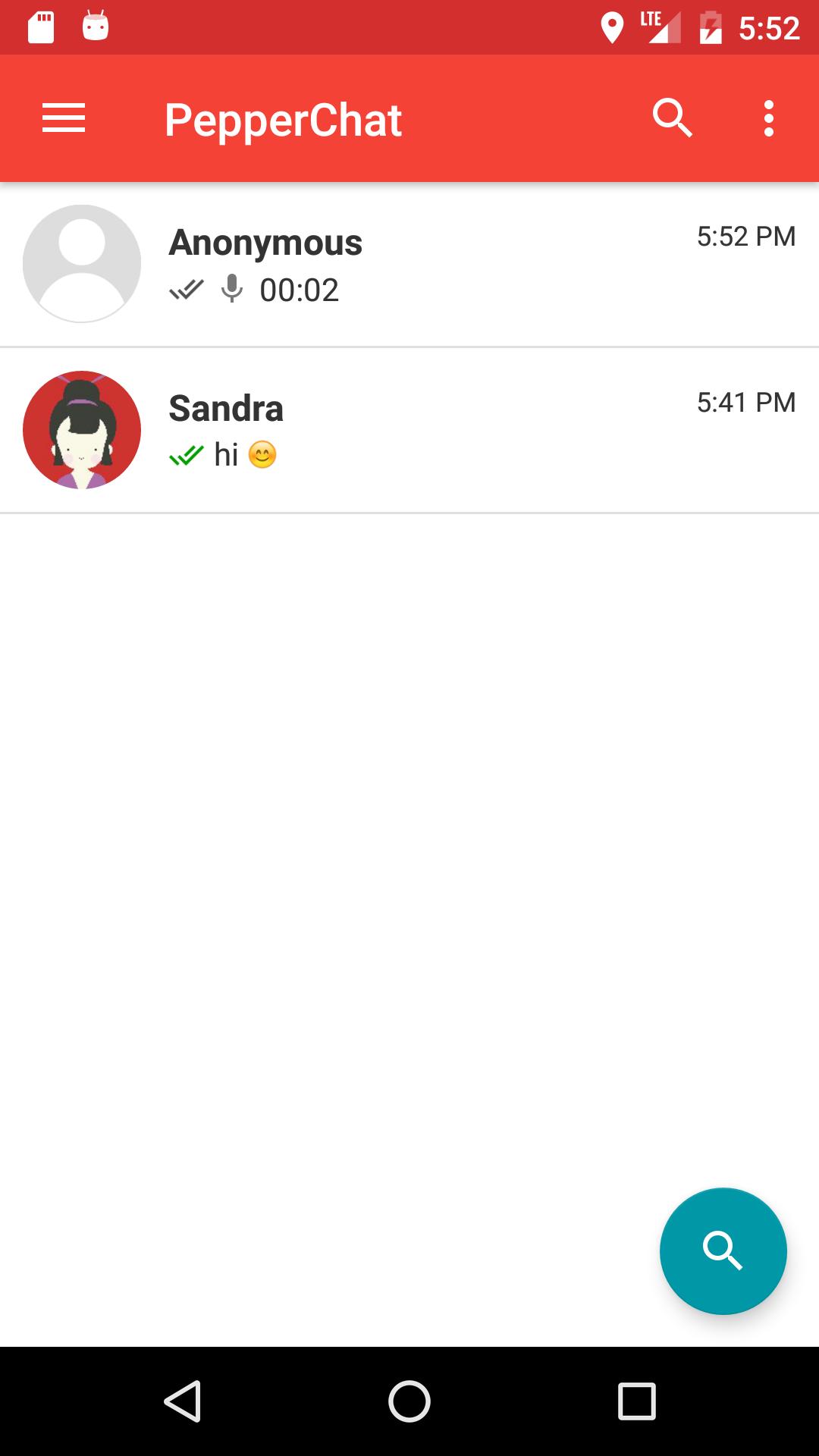Open the hamburger navigation drawer

[64, 119]
